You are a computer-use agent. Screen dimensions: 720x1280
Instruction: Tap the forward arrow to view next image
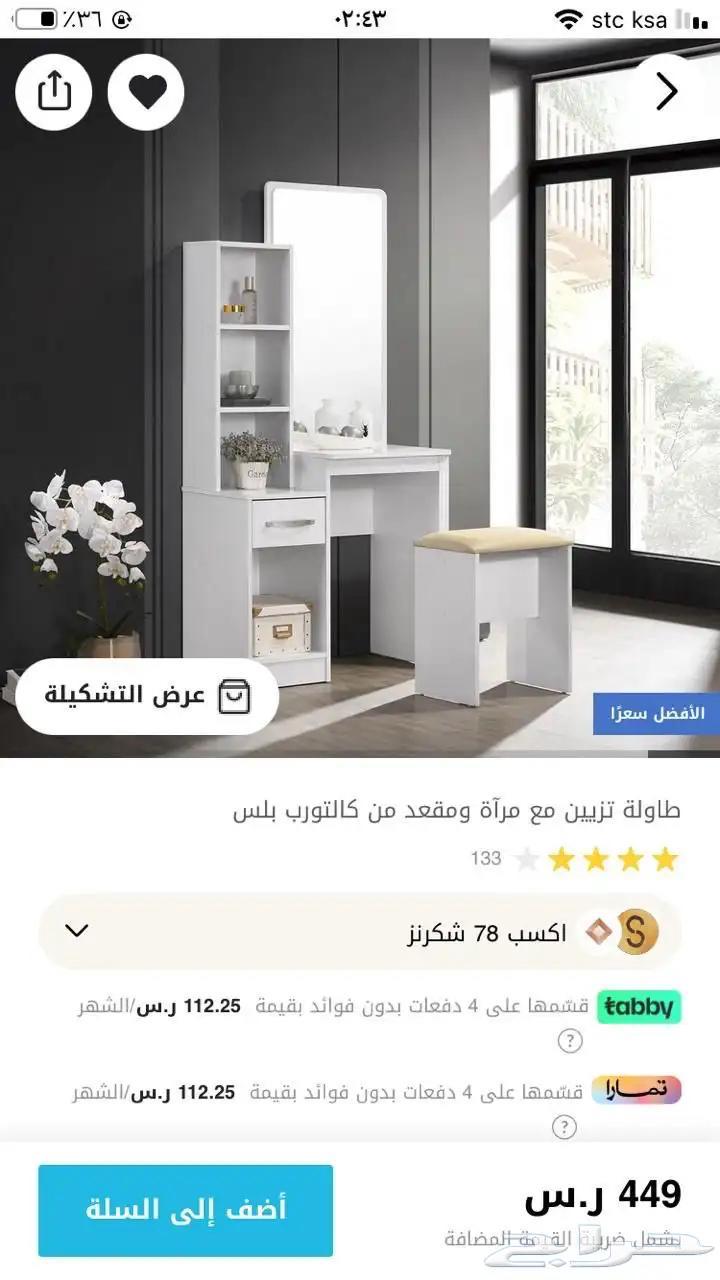tap(668, 90)
